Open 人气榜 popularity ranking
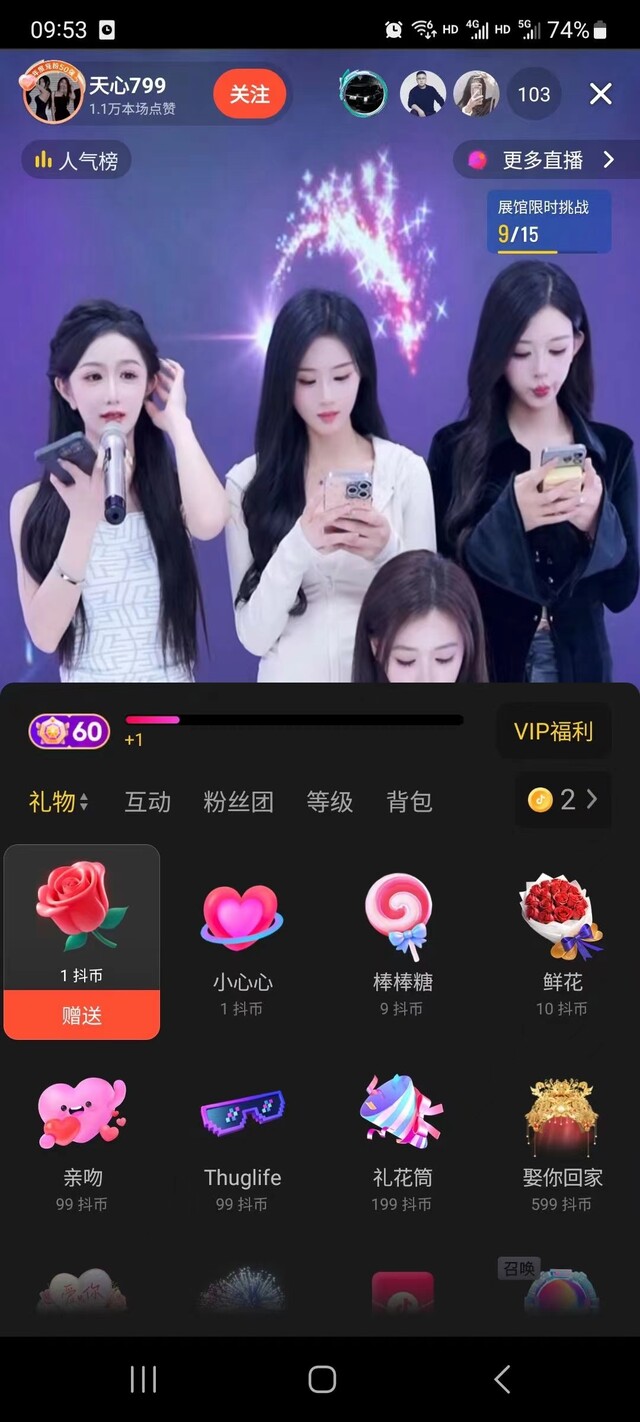640x1422 pixels. [x=77, y=160]
